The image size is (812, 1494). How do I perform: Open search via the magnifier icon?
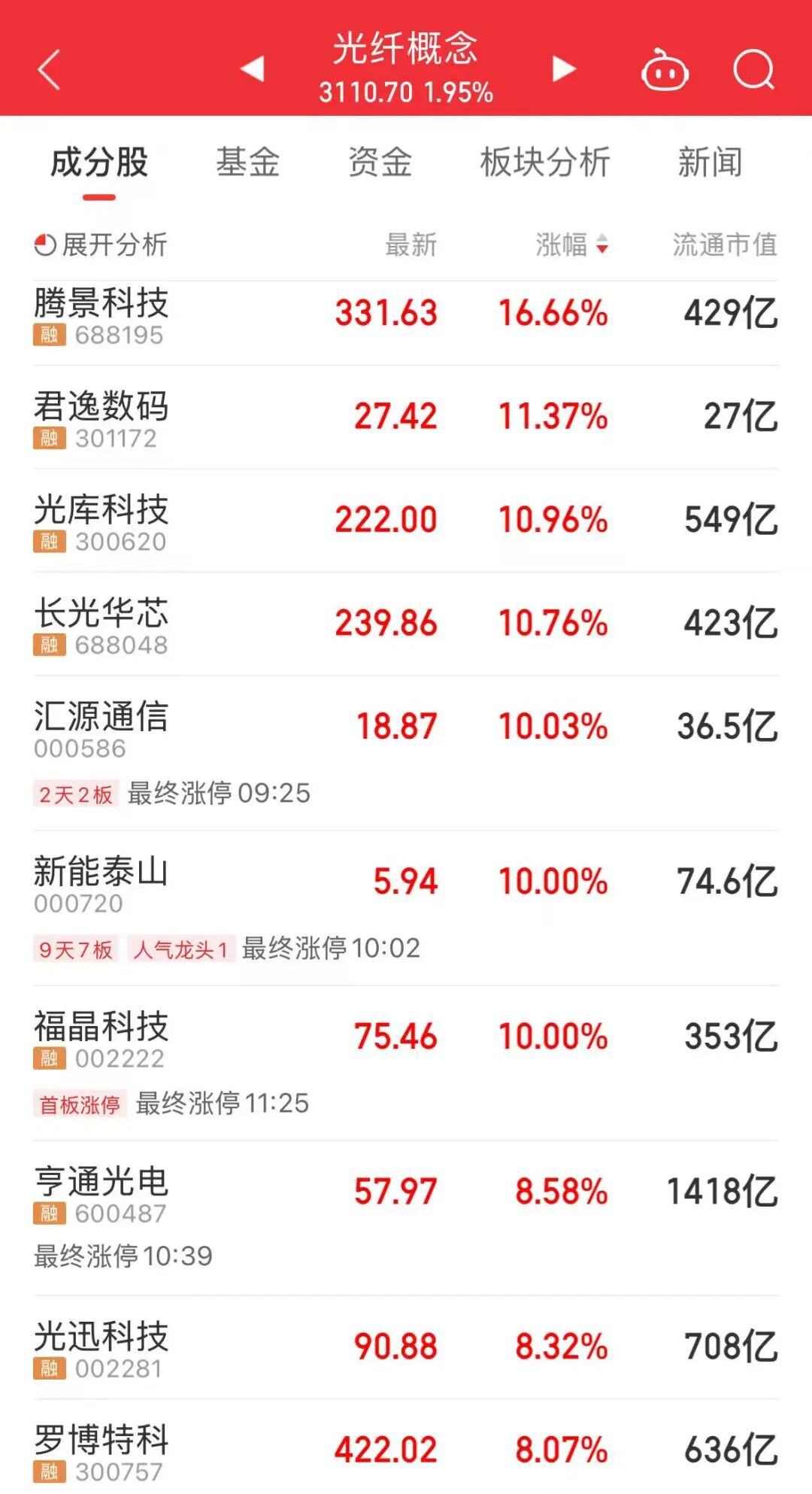pyautogui.click(x=753, y=70)
